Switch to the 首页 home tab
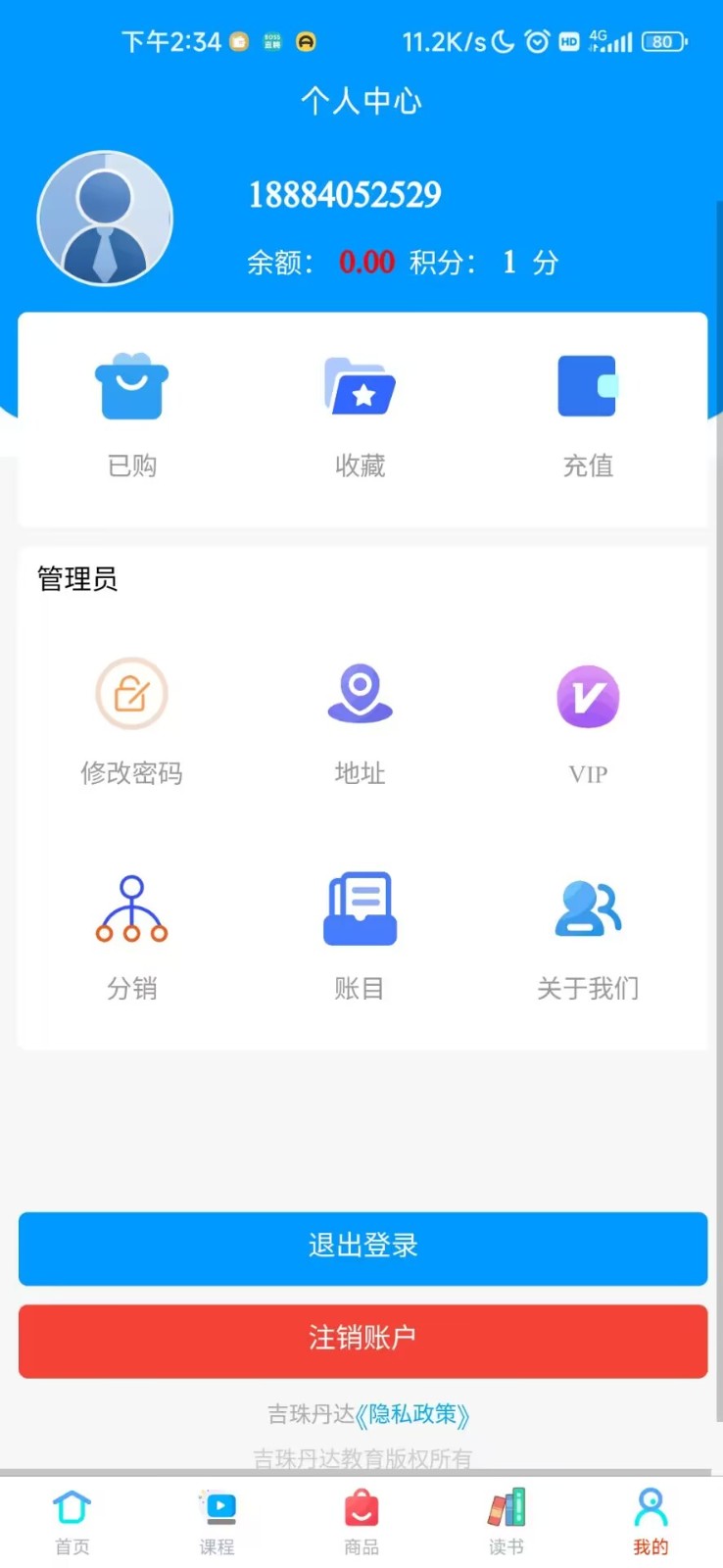Screen dimensions: 723x1568 point(72,1521)
